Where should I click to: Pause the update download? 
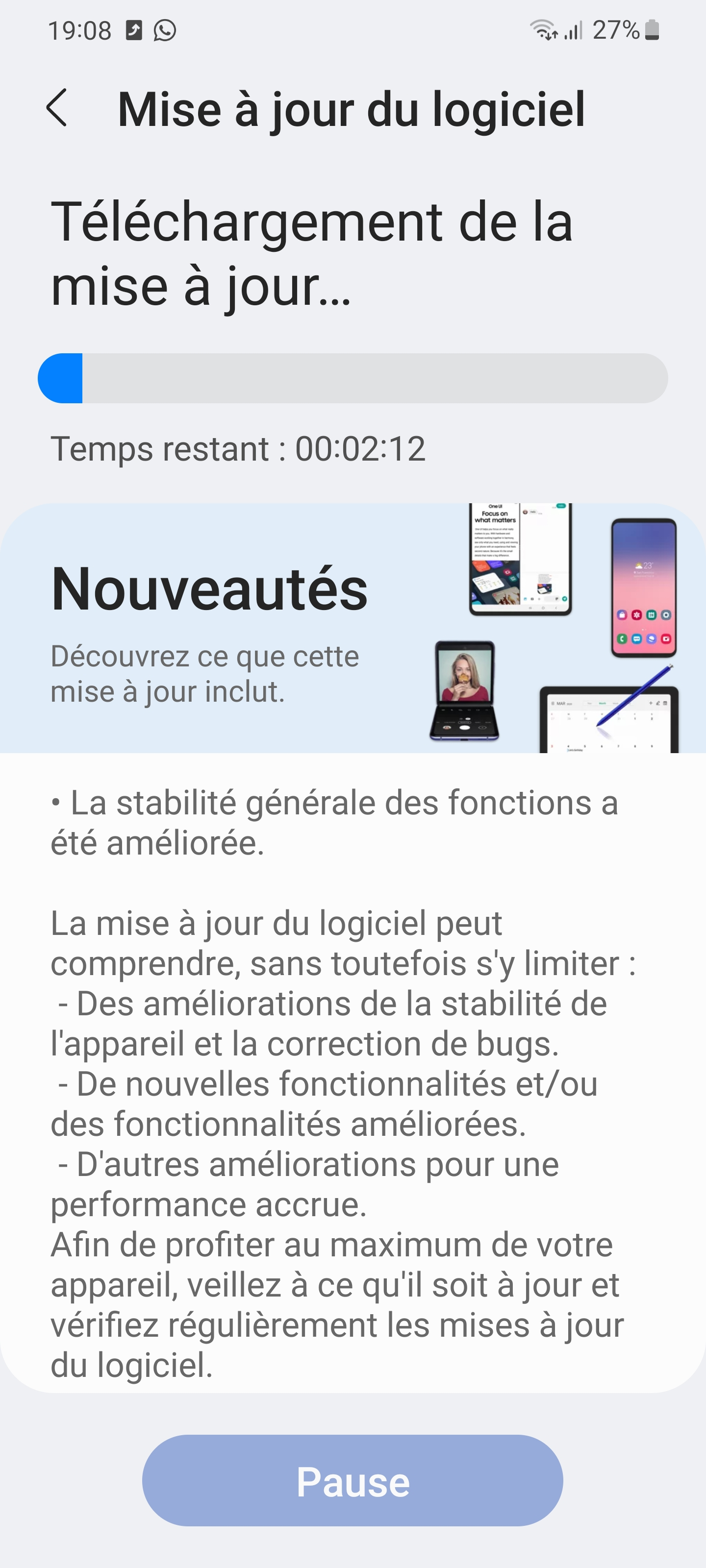352,1480
